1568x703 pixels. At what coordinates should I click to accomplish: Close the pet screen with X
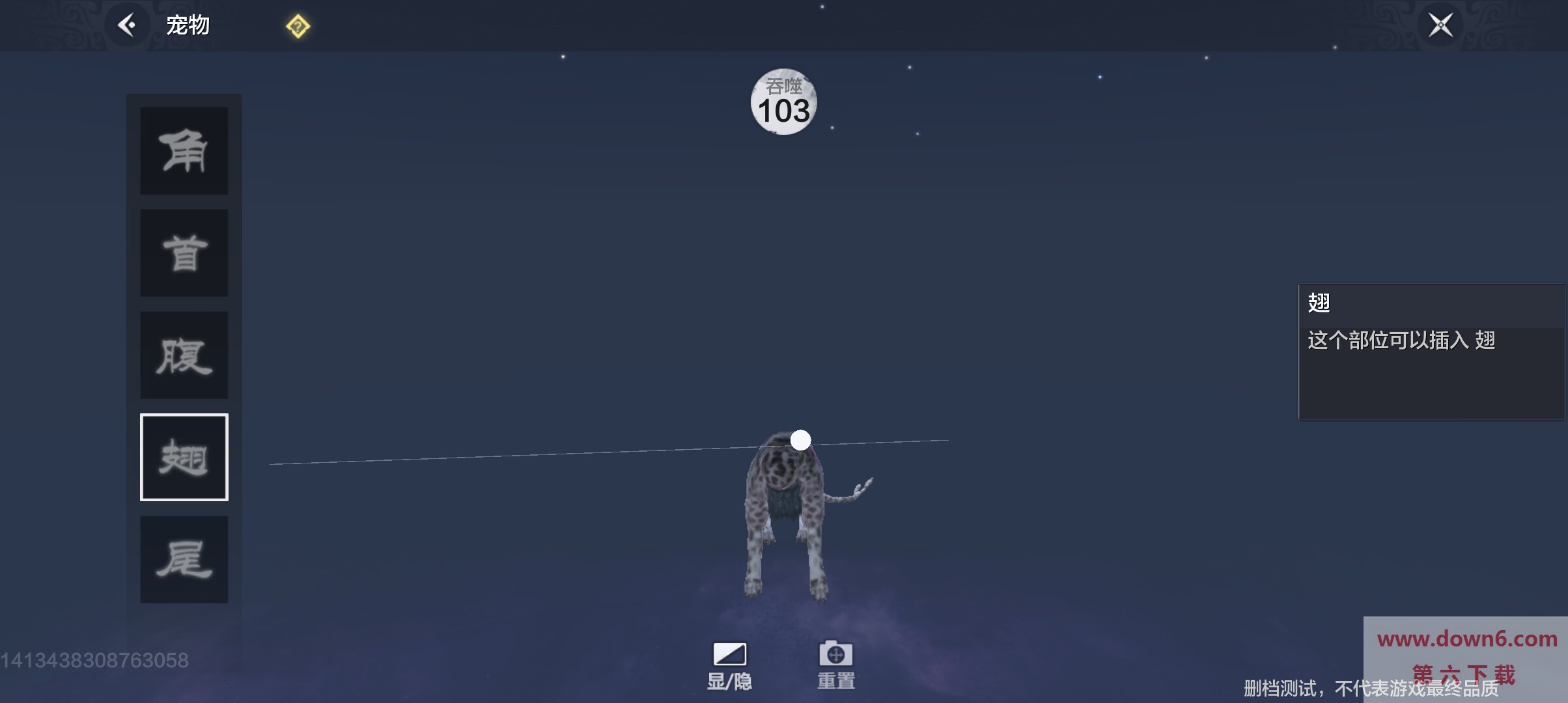coord(1440,25)
